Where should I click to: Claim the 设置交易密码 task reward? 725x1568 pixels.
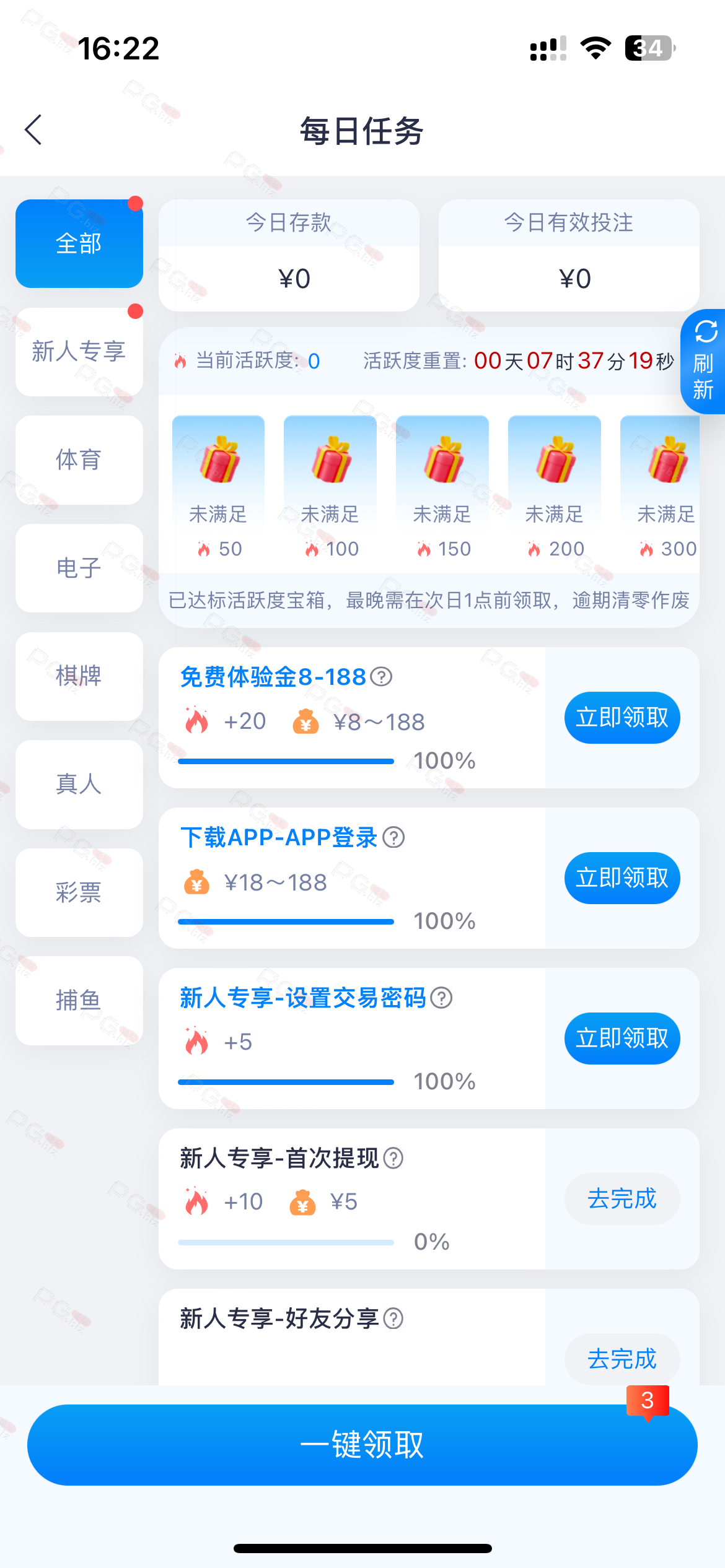(622, 1039)
